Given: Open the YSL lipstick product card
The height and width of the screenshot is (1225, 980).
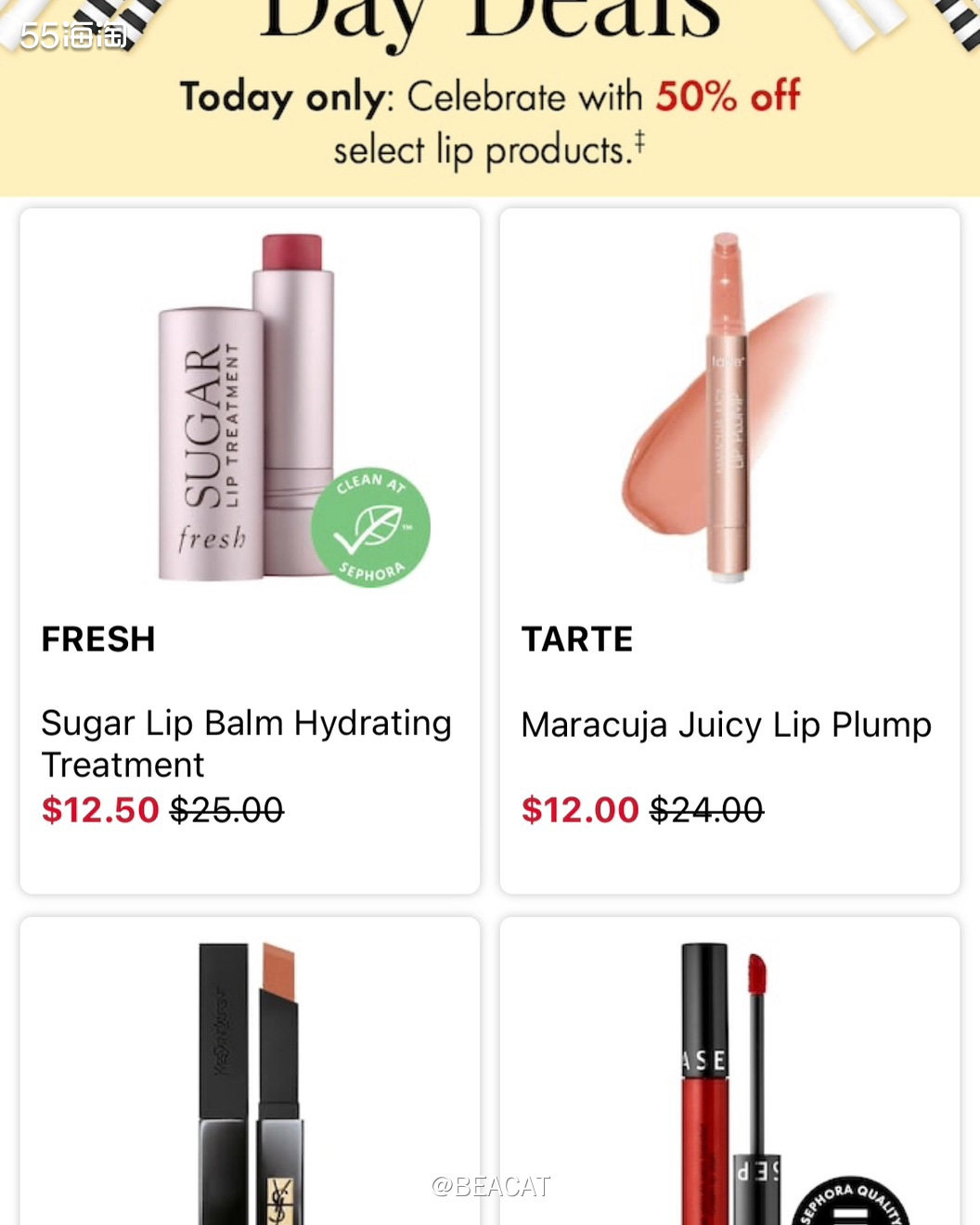Looking at the screenshot, I should tap(249, 1077).
